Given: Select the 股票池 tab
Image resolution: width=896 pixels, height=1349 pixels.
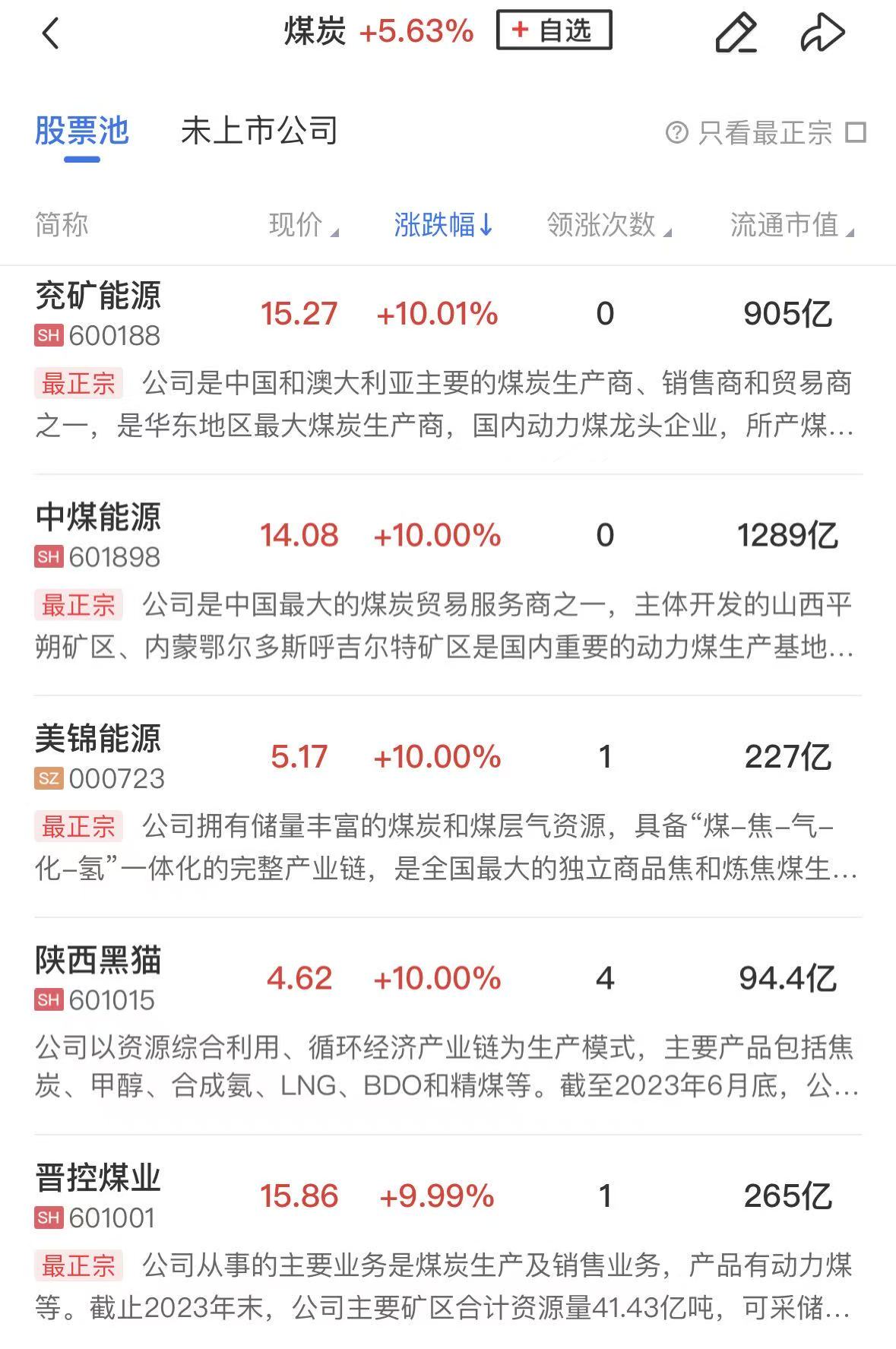Looking at the screenshot, I should click(x=82, y=131).
